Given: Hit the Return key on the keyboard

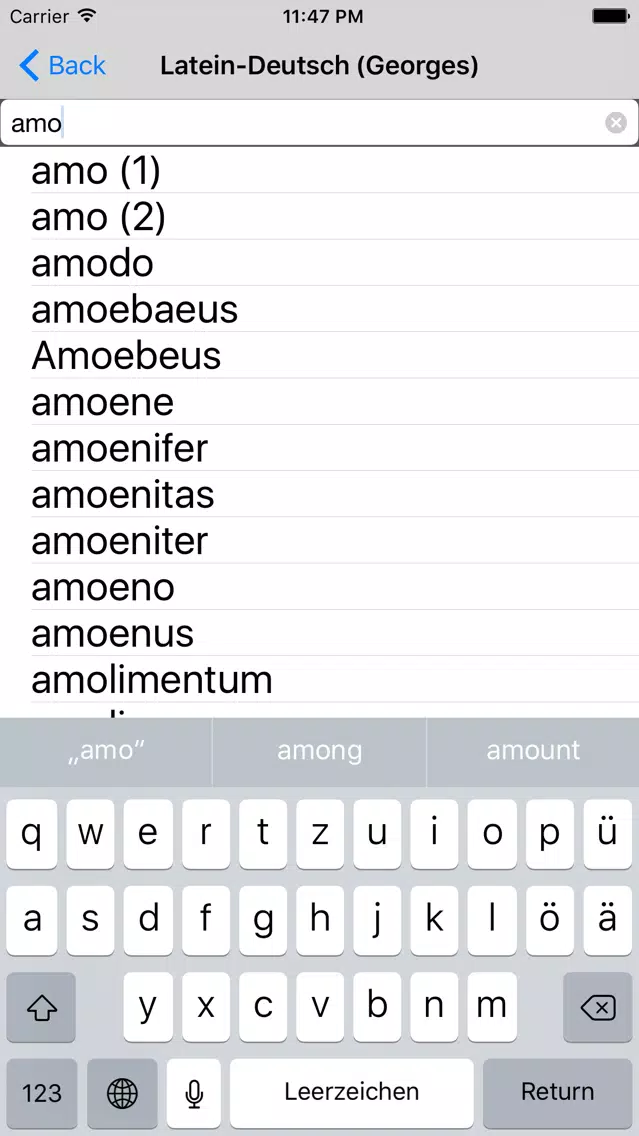Looking at the screenshot, I should coord(558,1092).
